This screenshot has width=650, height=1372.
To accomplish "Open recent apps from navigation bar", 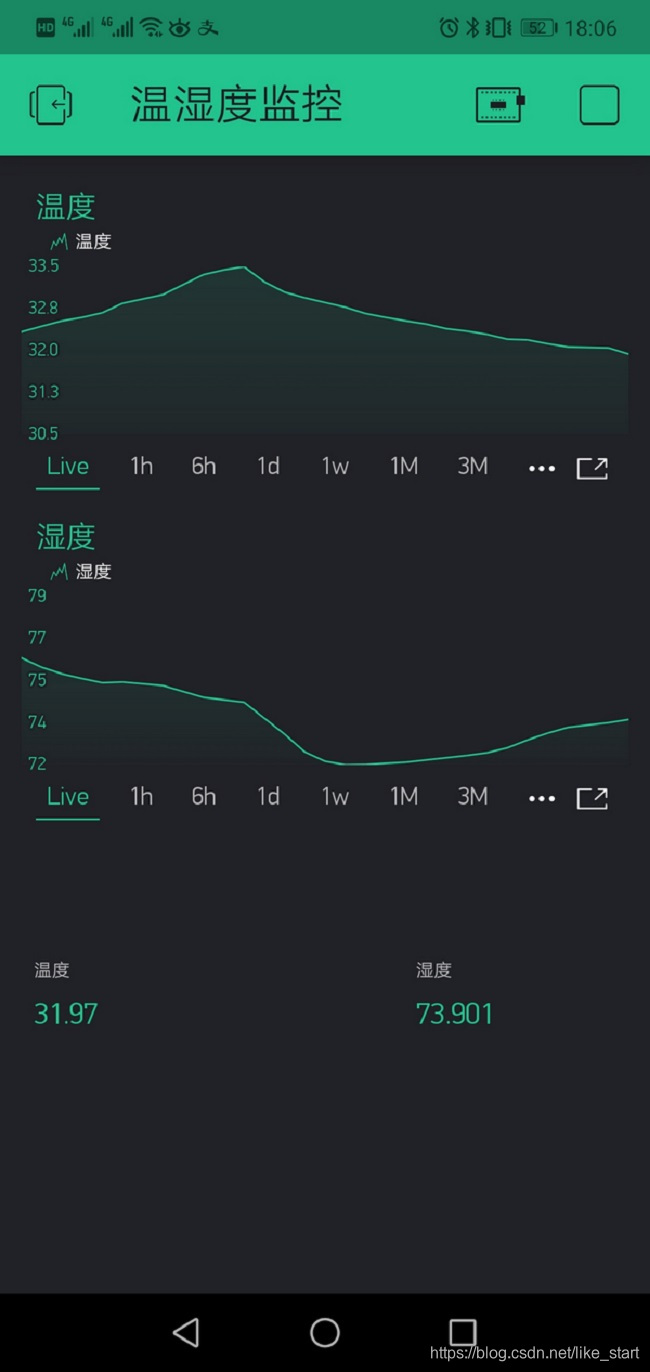I will 463,1332.
